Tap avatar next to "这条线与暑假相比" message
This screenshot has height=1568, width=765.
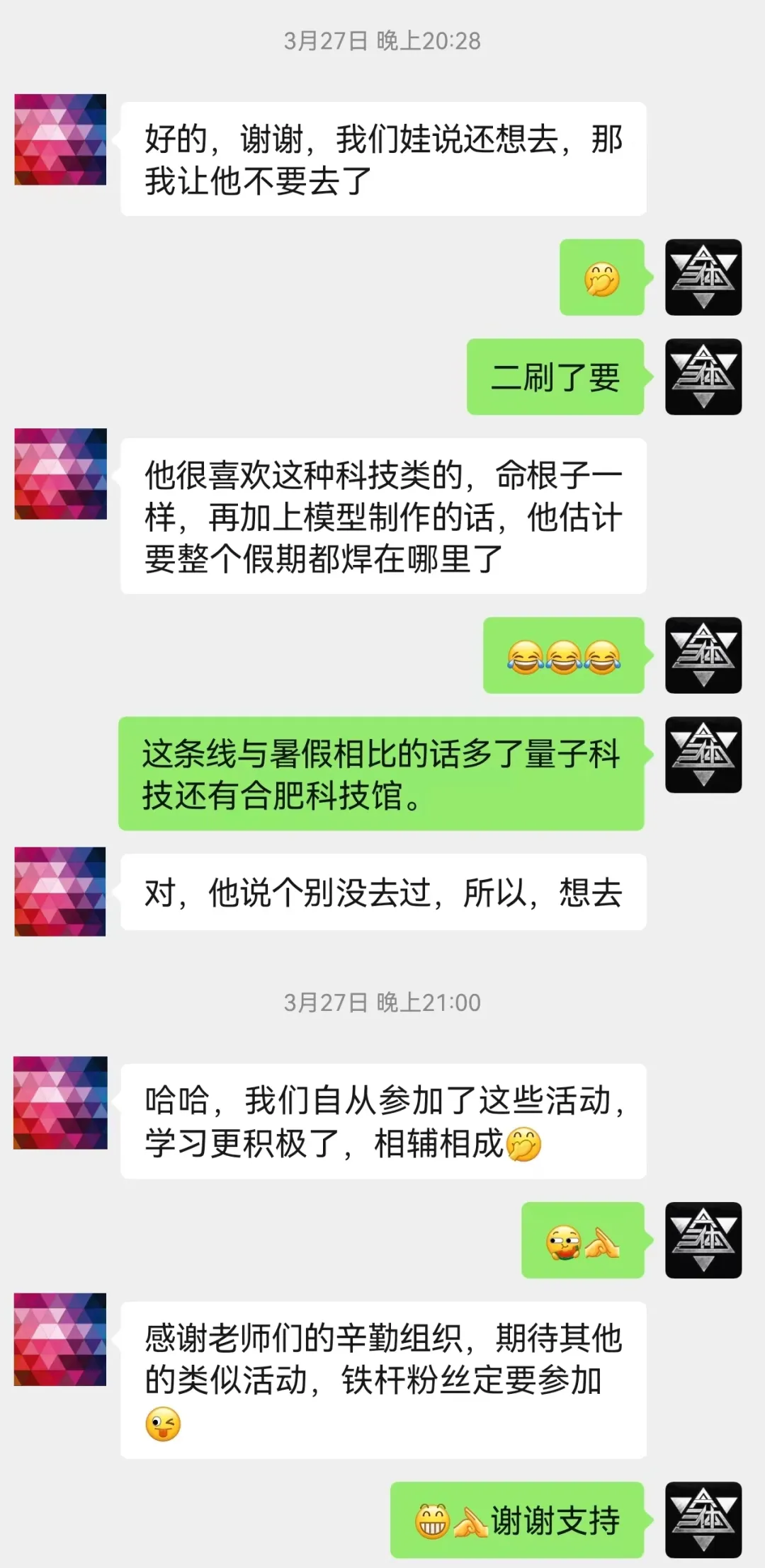point(703,755)
